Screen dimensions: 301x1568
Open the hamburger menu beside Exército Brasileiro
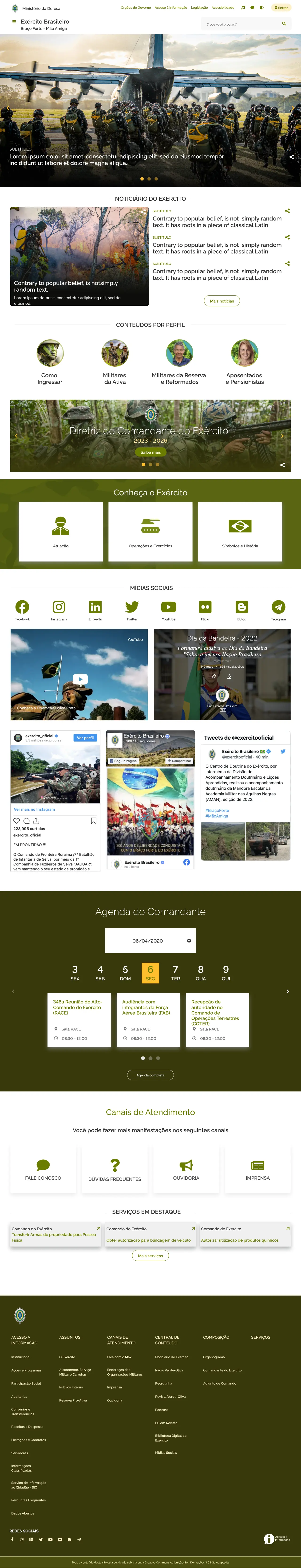coord(14,21)
